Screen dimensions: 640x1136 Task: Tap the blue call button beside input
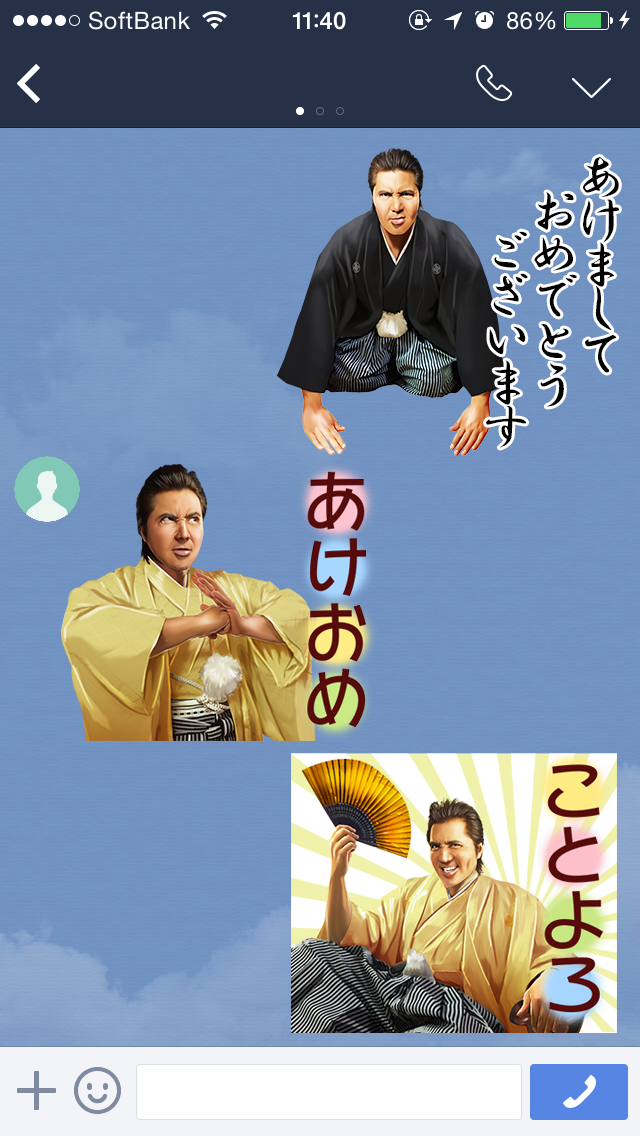[x=578, y=1092]
